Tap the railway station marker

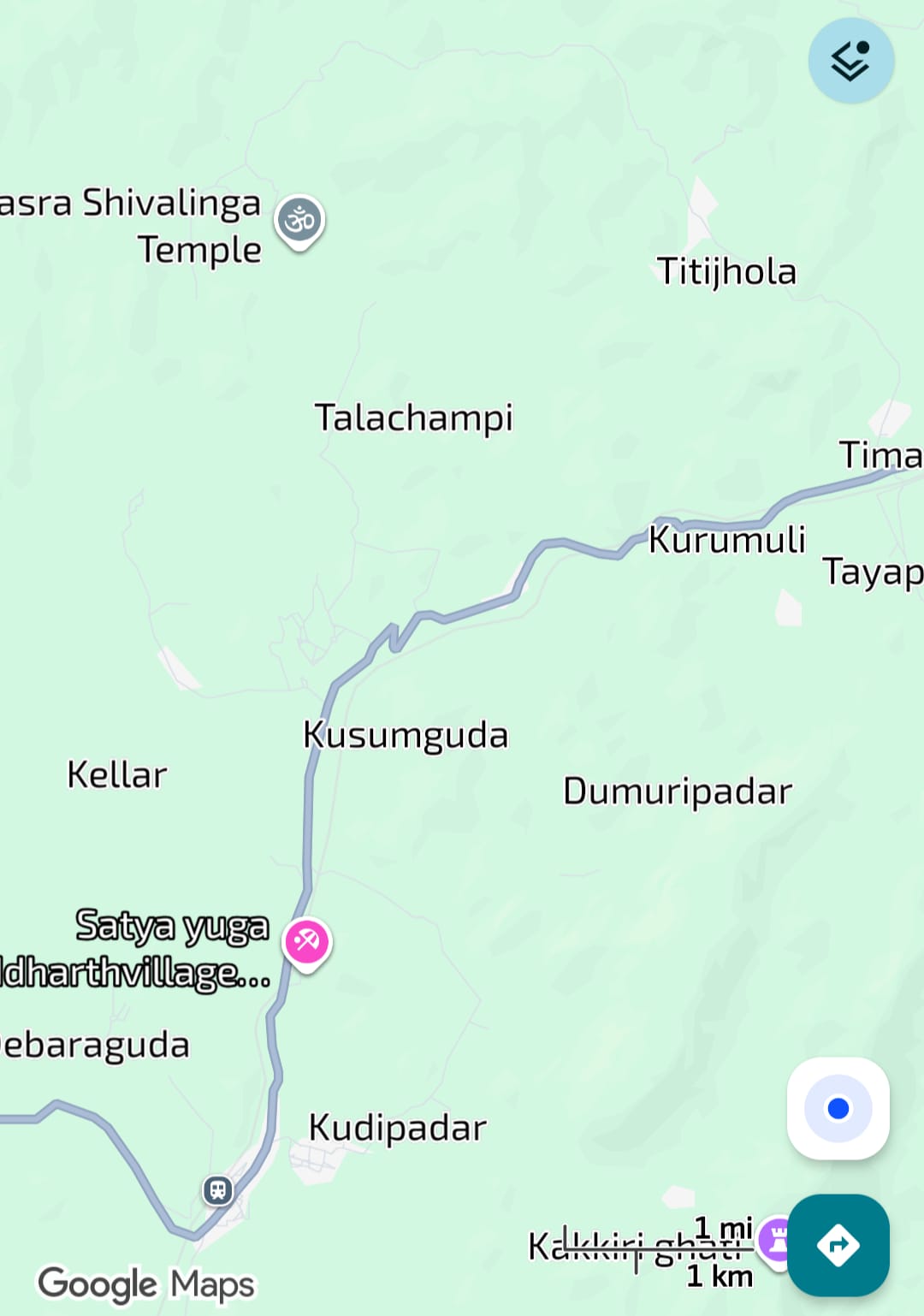pyautogui.click(x=217, y=1189)
